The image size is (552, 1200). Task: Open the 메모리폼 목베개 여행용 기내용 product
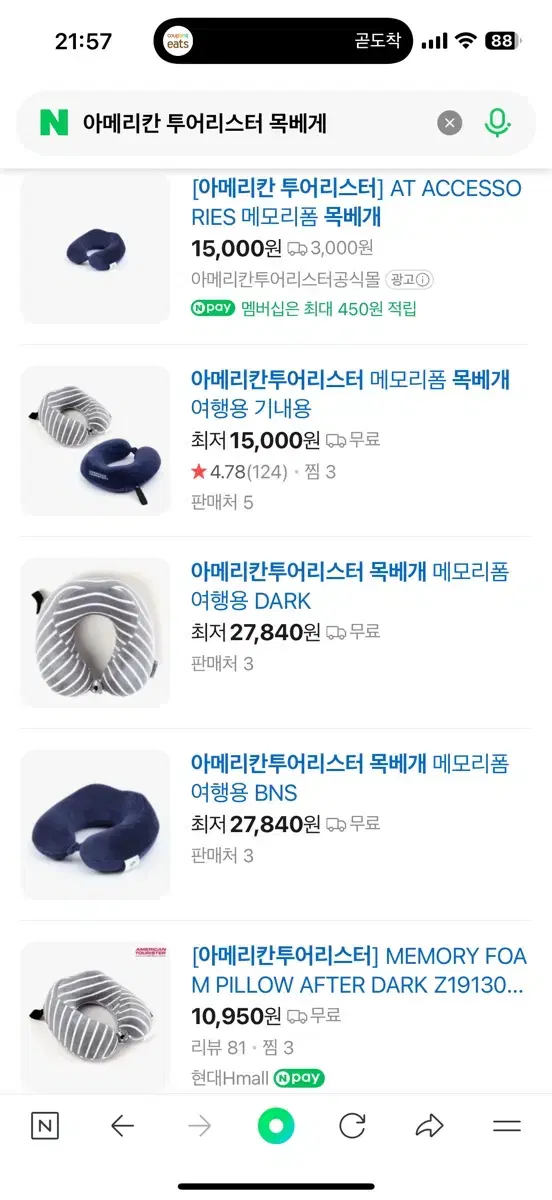tap(350, 394)
